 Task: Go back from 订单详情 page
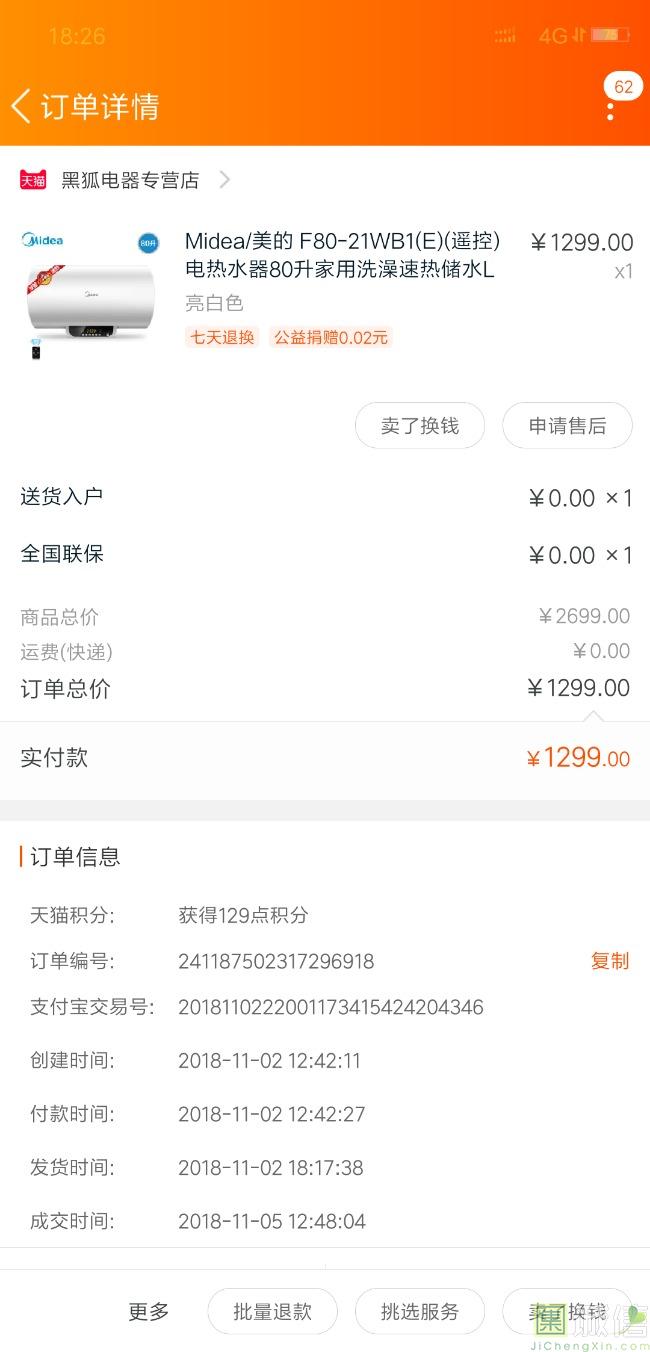22,106
